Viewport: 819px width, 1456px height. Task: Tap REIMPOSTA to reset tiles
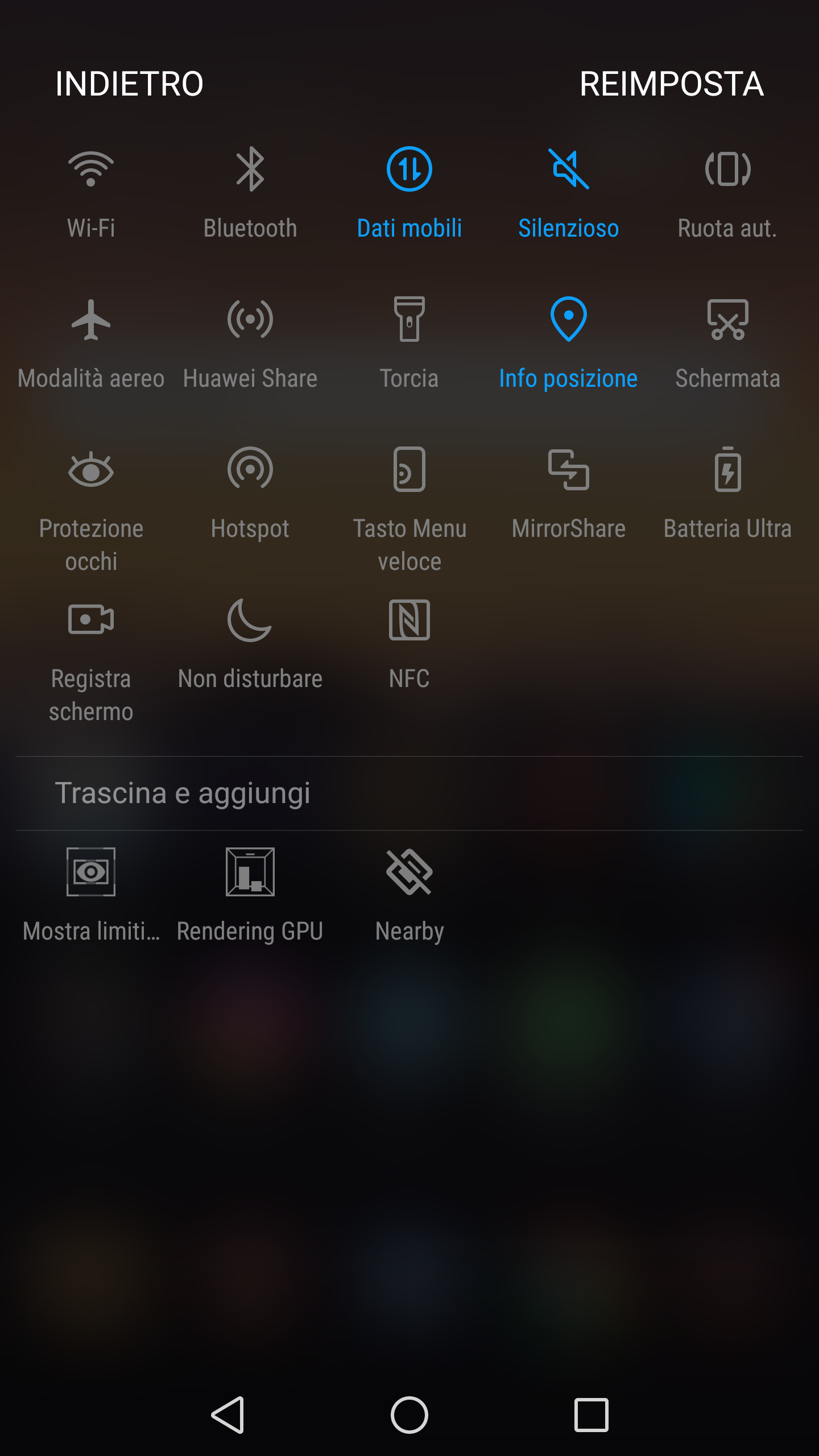click(x=671, y=84)
